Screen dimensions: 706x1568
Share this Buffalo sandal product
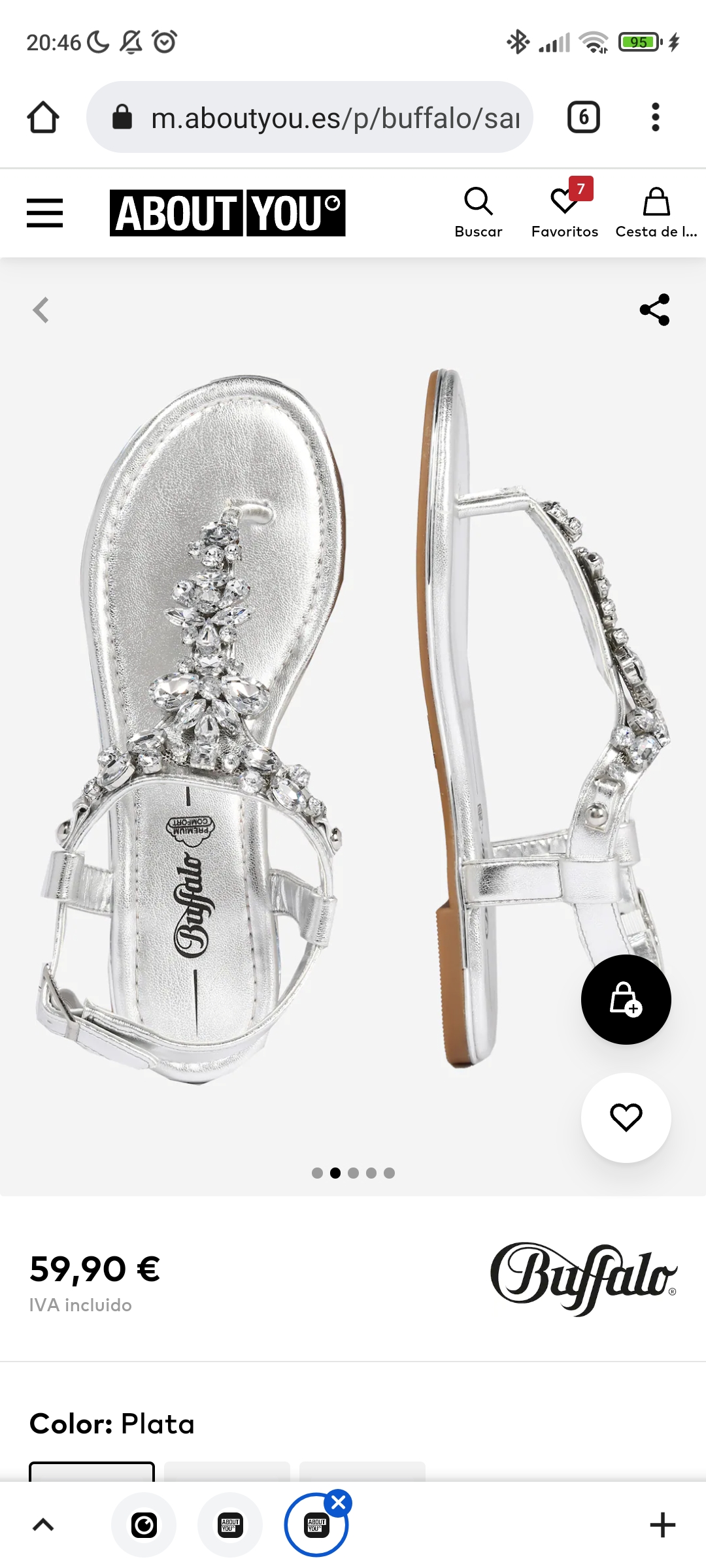tap(655, 310)
